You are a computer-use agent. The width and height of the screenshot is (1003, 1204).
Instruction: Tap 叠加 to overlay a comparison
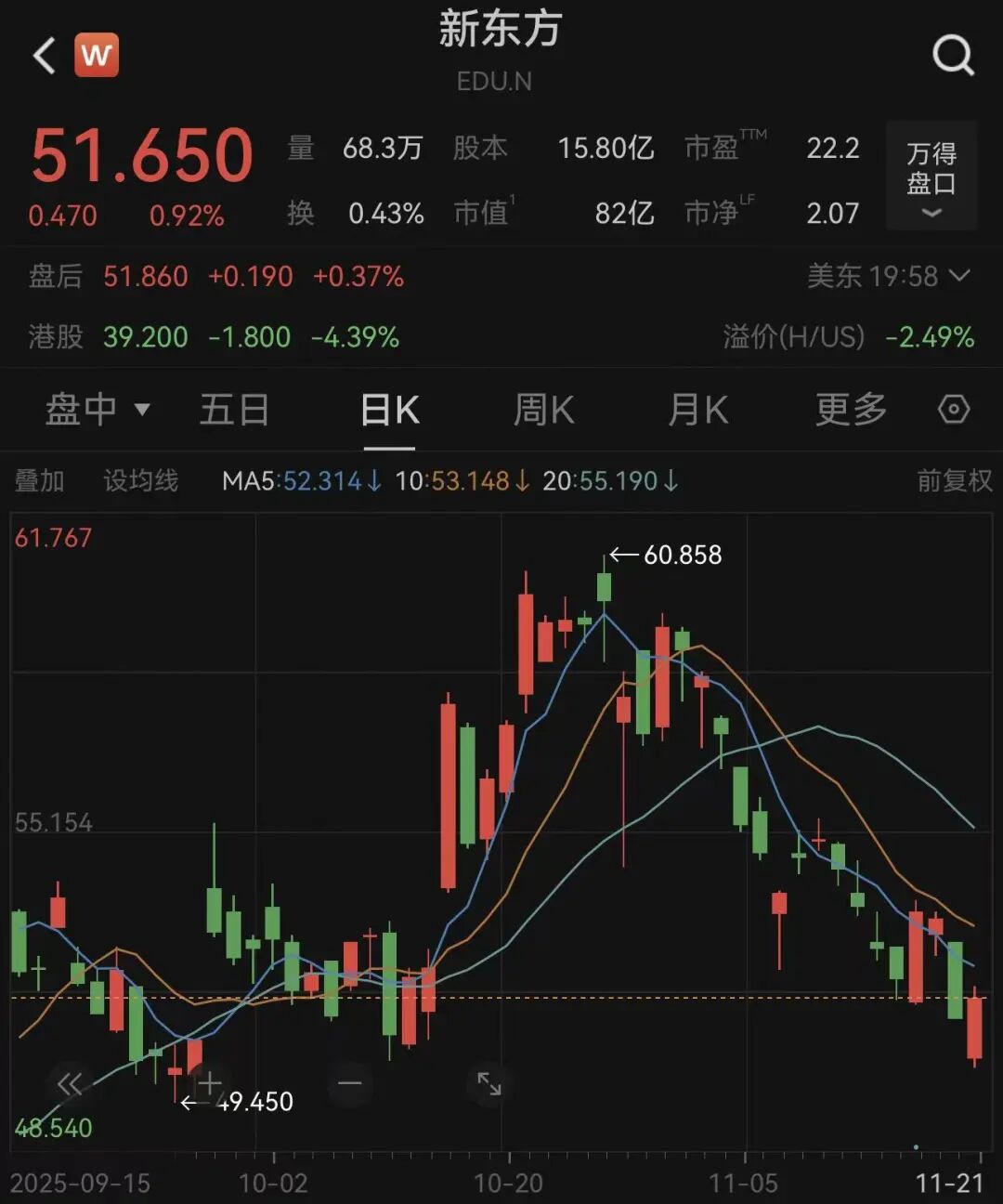pyautogui.click(x=40, y=480)
